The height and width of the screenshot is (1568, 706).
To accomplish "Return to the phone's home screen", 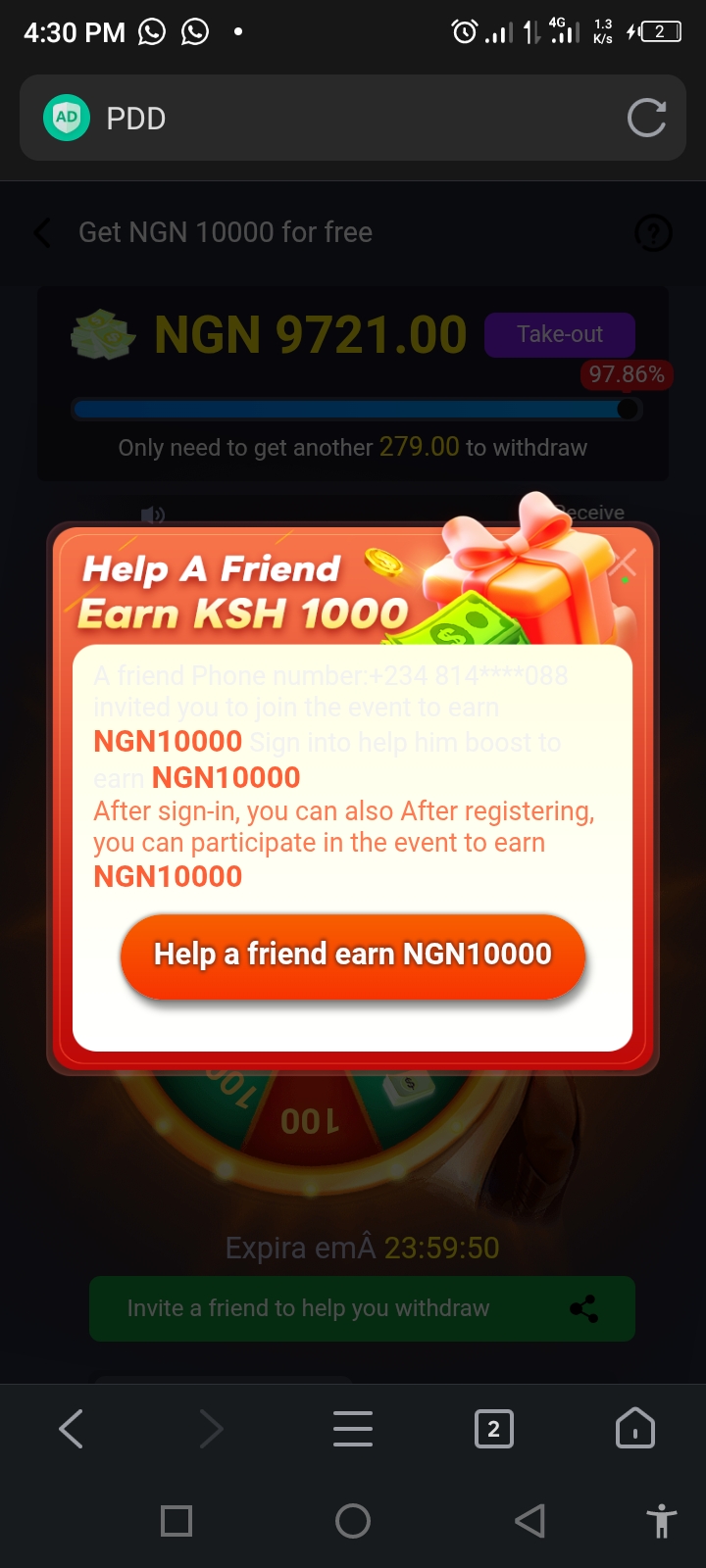I will coord(353,1521).
